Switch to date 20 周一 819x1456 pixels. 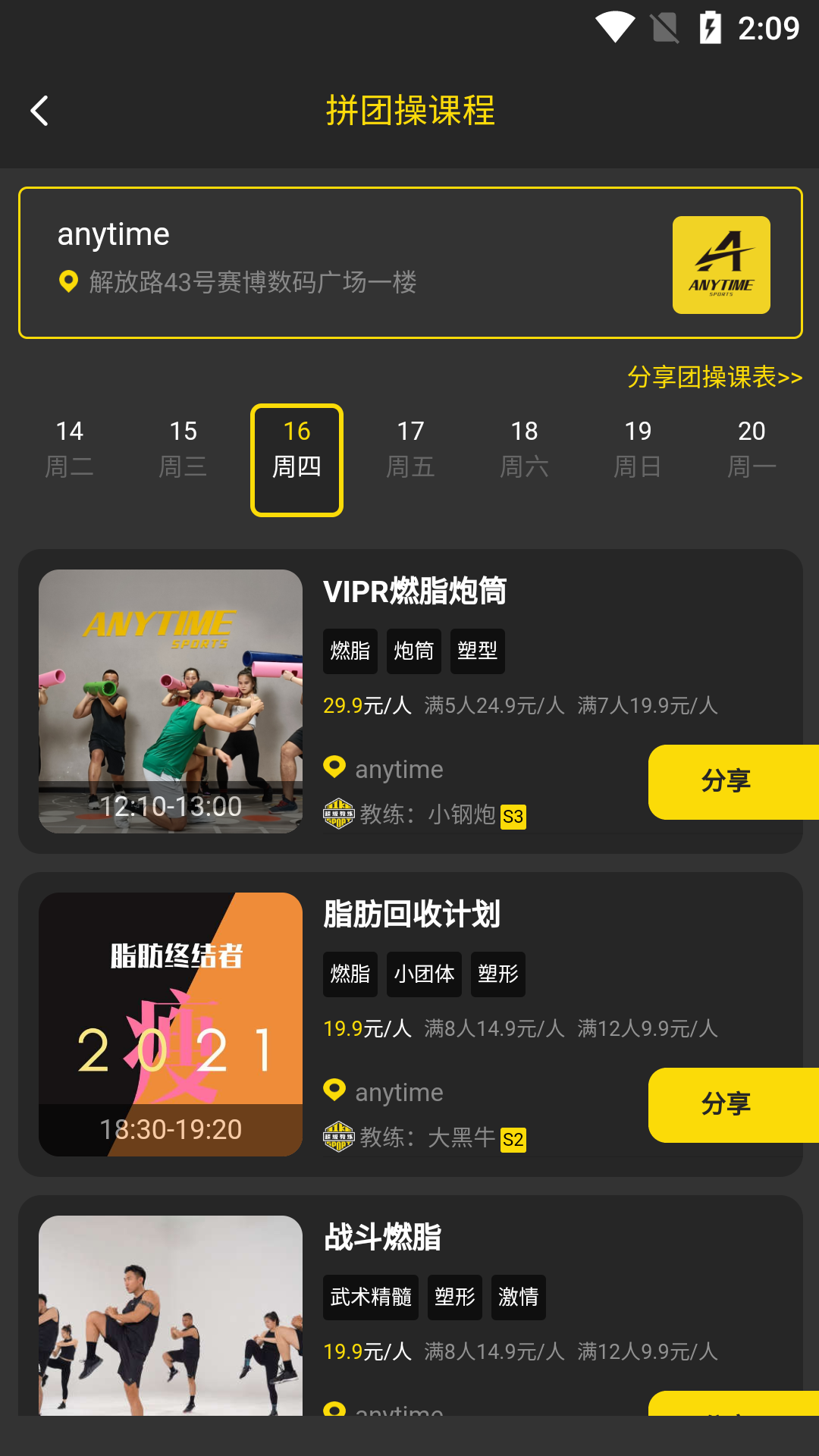(x=752, y=449)
